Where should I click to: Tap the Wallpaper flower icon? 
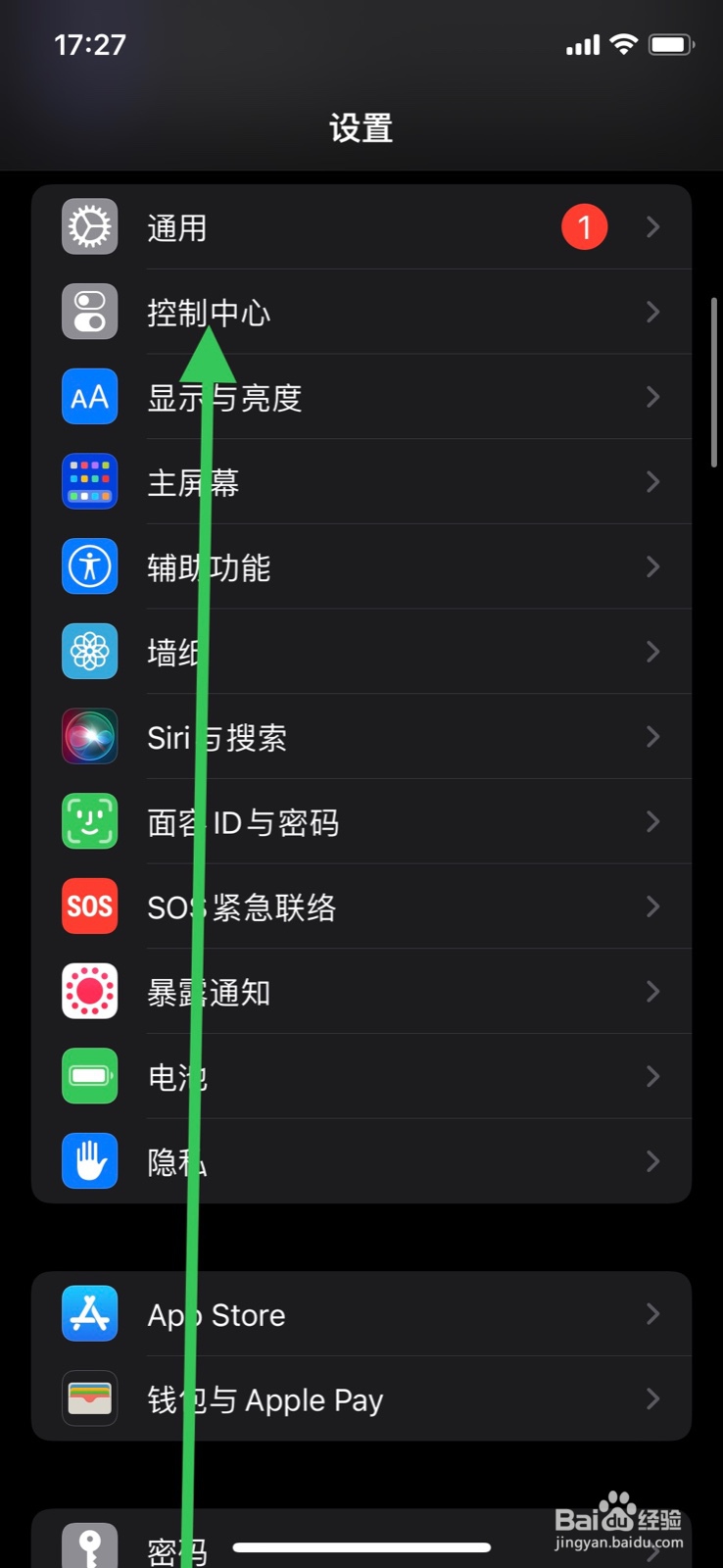[88, 651]
